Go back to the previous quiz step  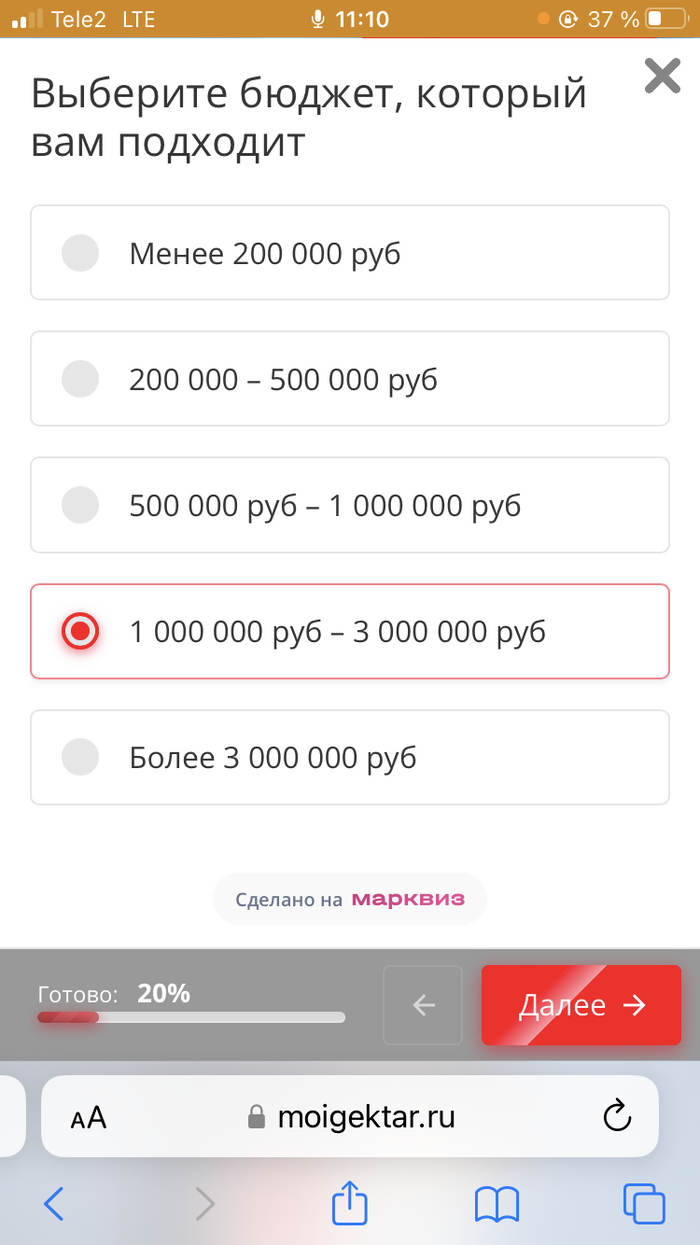(423, 1005)
